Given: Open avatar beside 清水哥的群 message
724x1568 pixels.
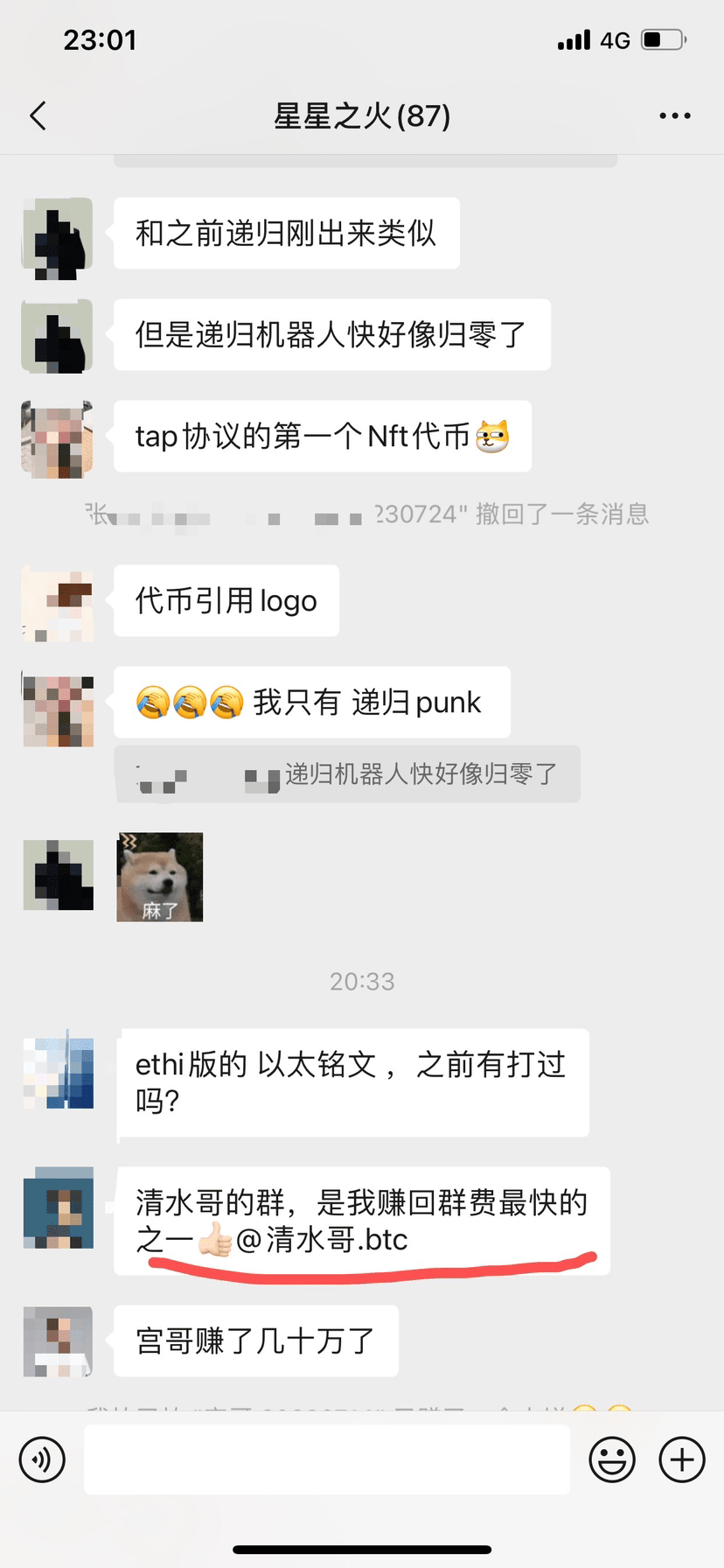Looking at the screenshot, I should click(x=58, y=1207).
